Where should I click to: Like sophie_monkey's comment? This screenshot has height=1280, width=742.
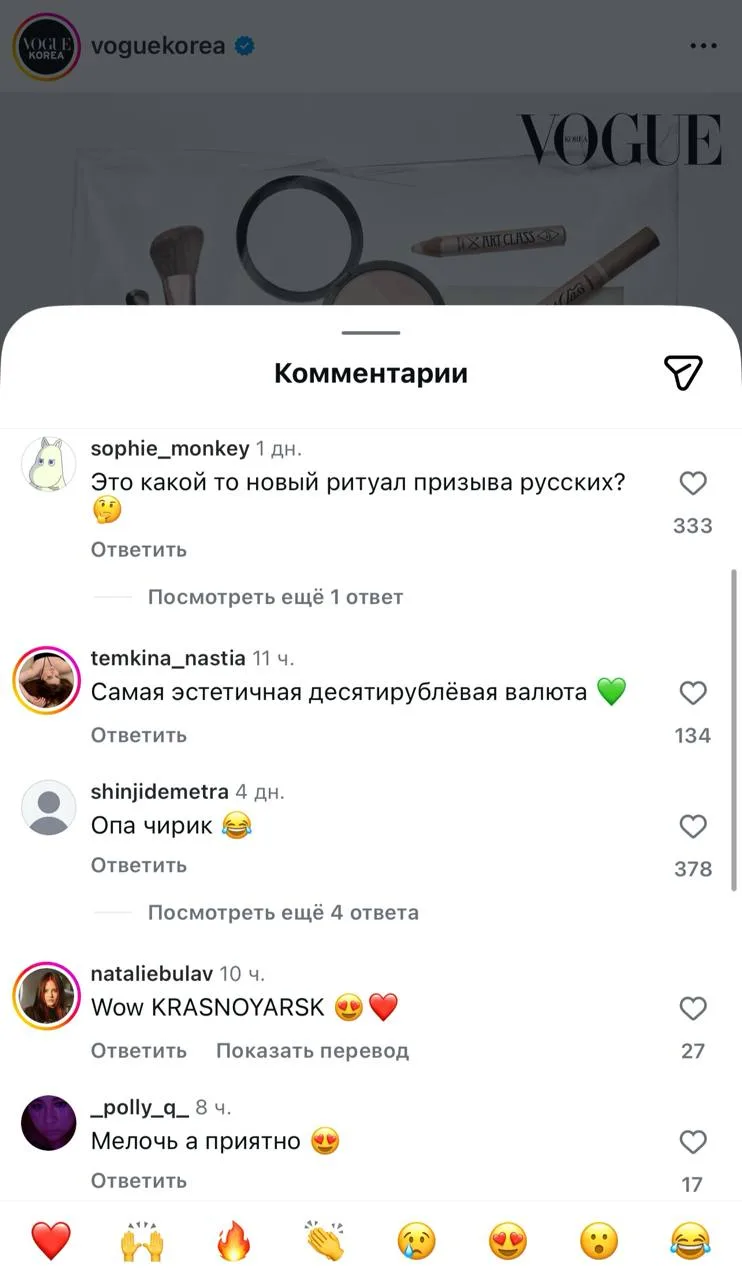click(x=692, y=484)
